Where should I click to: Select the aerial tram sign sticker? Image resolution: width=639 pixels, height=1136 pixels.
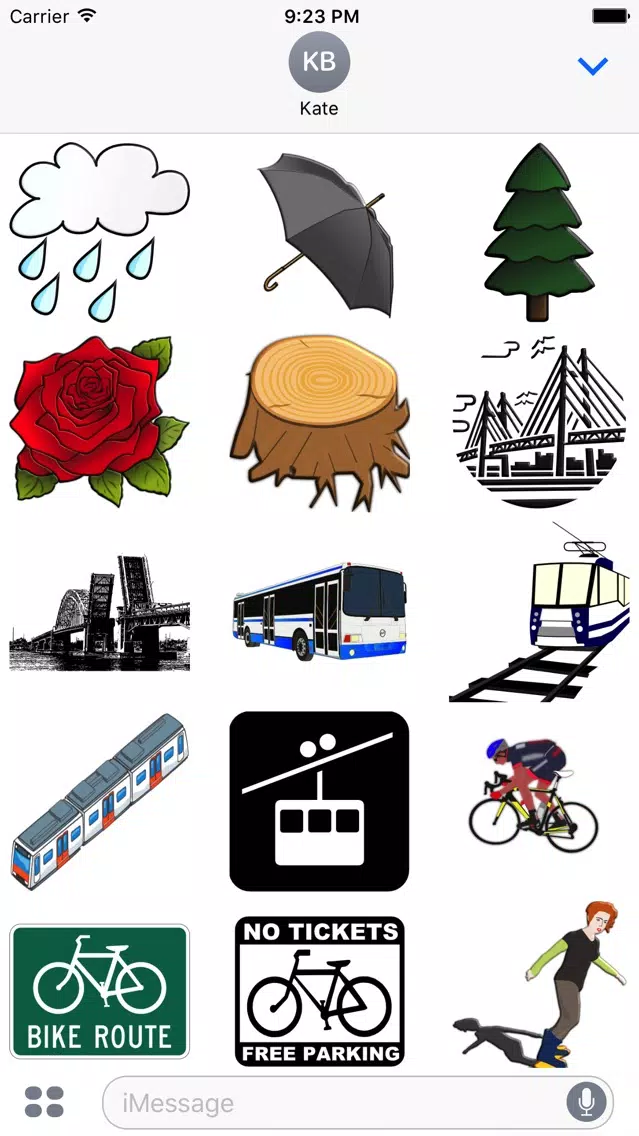[x=319, y=801]
